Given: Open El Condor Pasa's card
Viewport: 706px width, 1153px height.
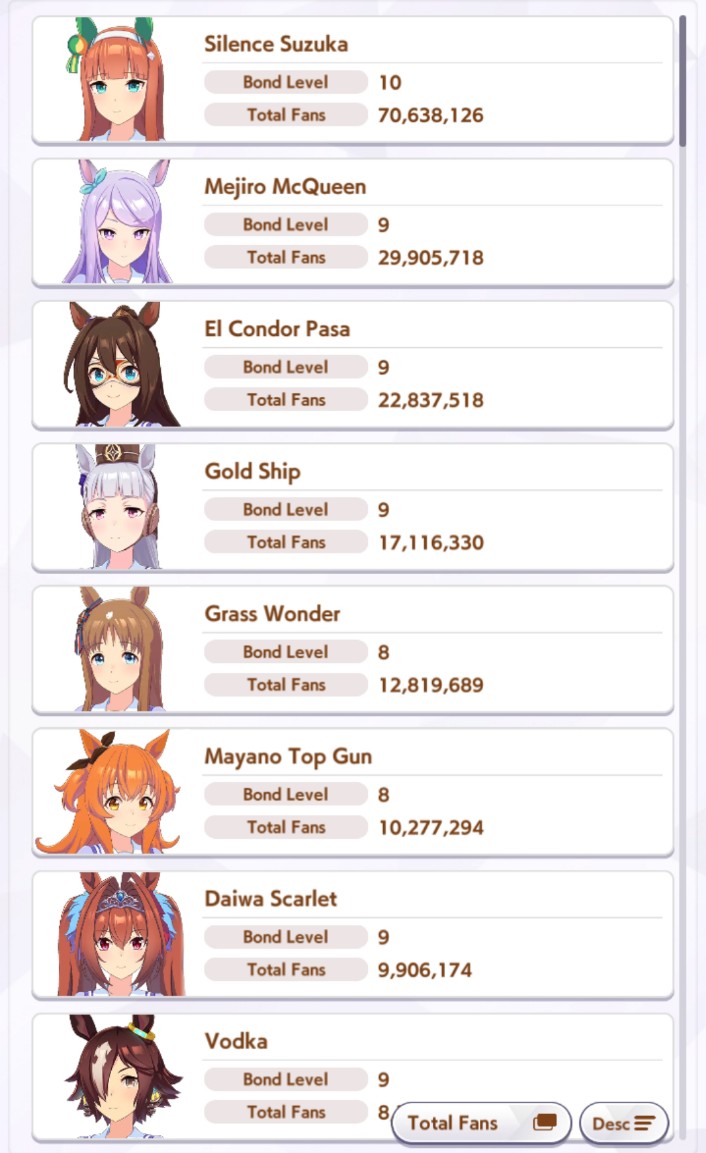Looking at the screenshot, I should (352, 365).
